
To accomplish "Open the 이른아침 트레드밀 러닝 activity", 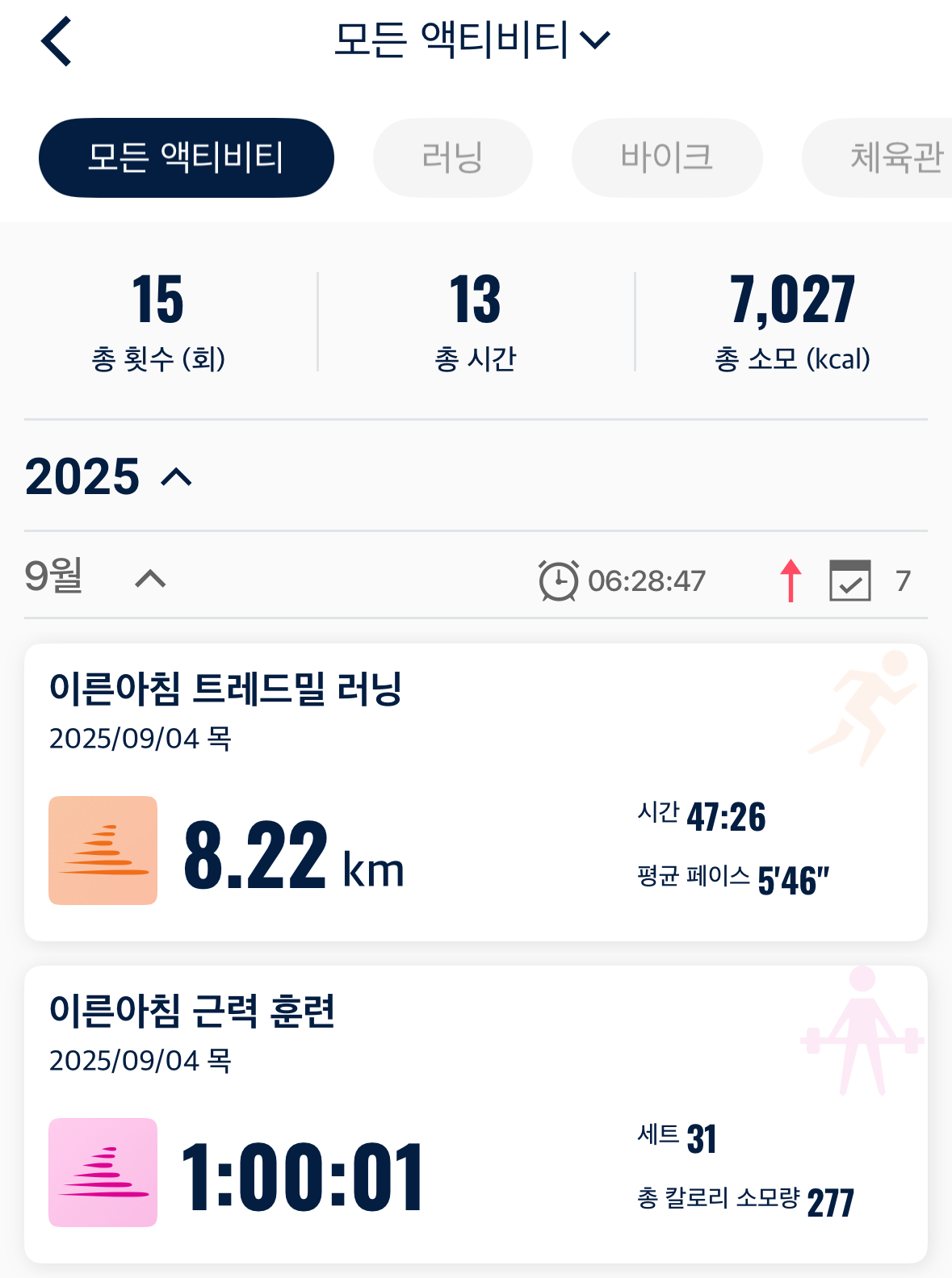I will [x=476, y=792].
